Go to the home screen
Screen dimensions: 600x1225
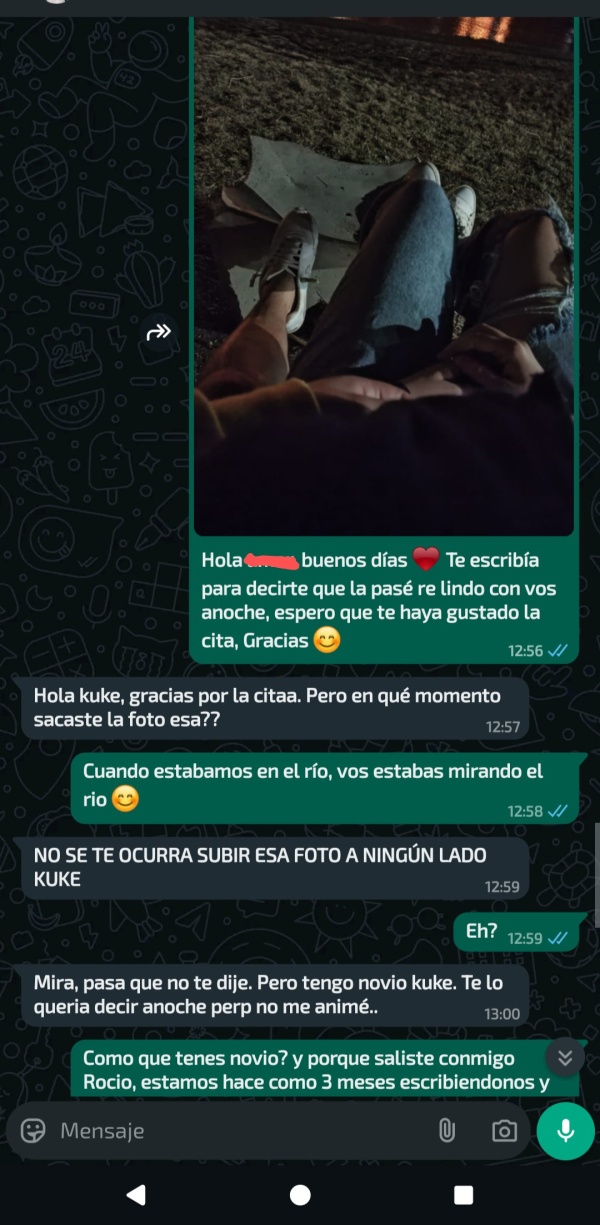[x=300, y=1194]
